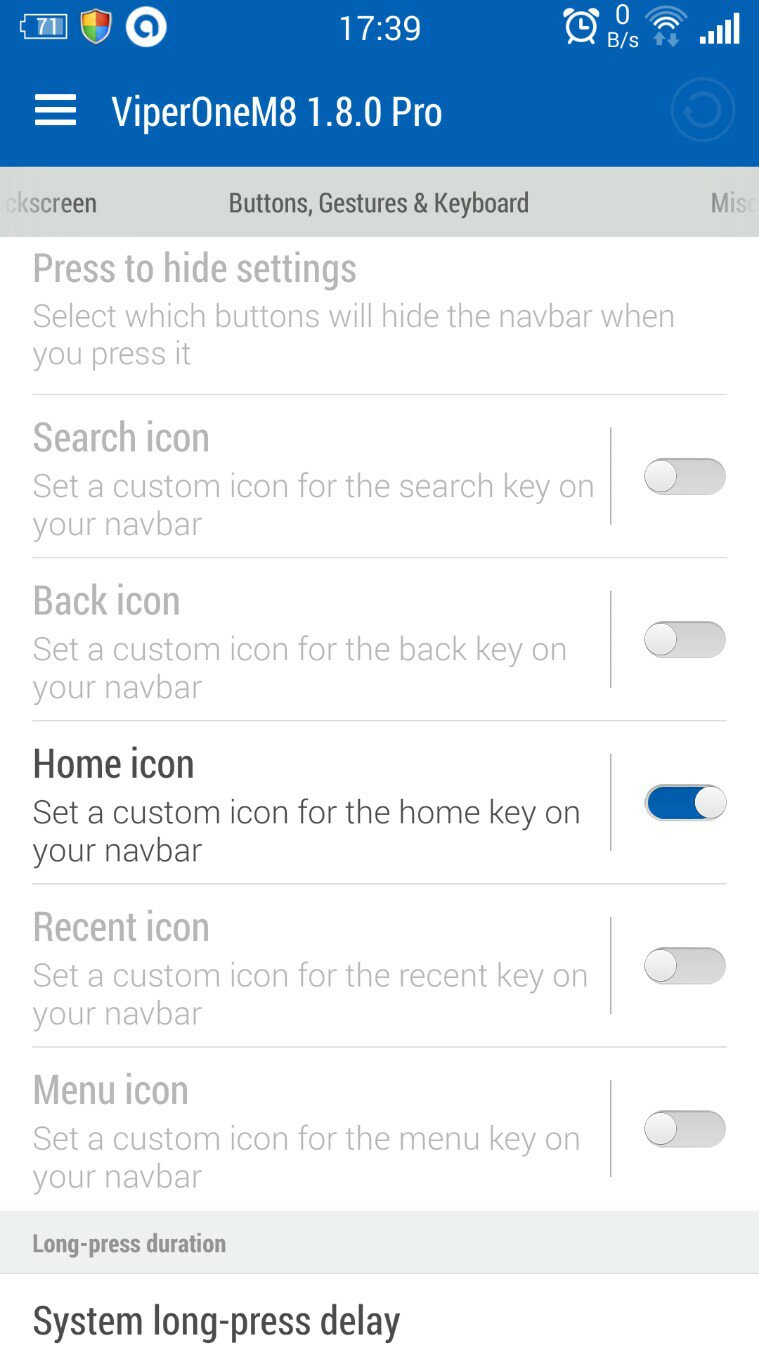Open the hamburger drawer menu
The width and height of the screenshot is (759, 1350).
(x=55, y=111)
